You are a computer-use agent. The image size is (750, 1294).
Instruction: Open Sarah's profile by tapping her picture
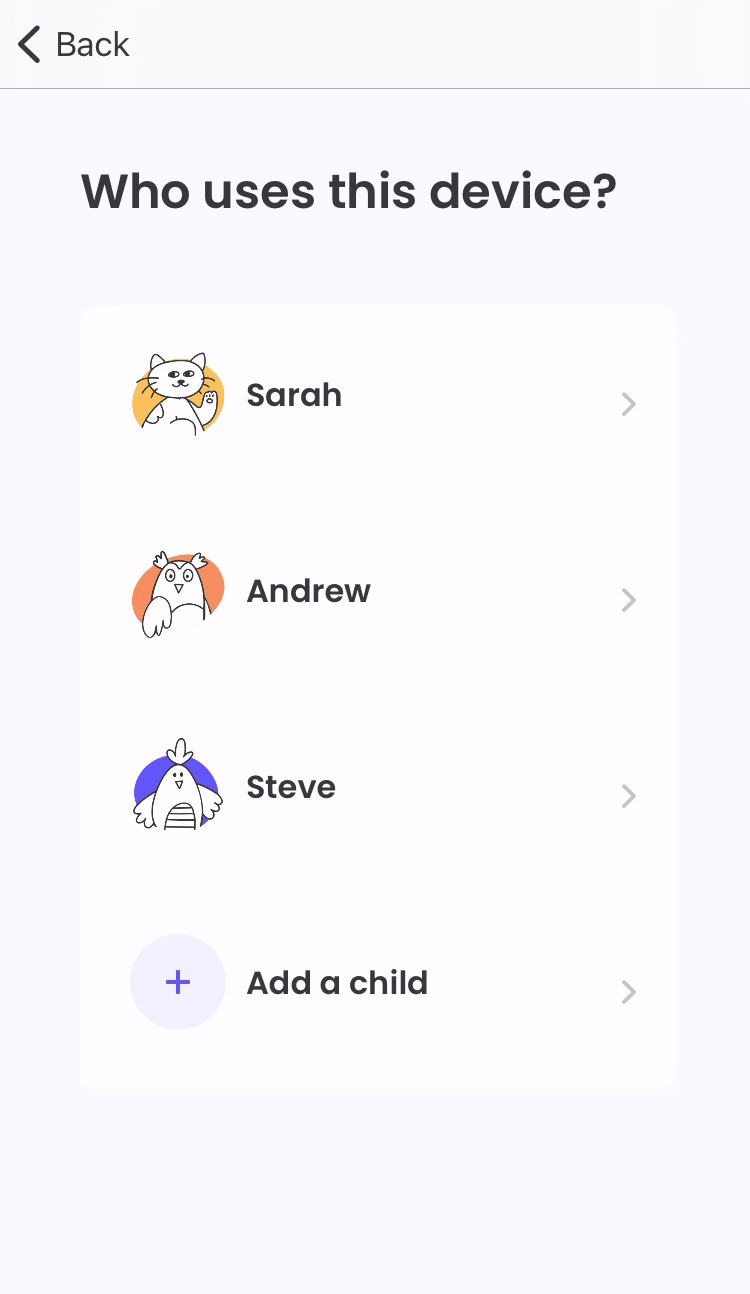(x=178, y=394)
